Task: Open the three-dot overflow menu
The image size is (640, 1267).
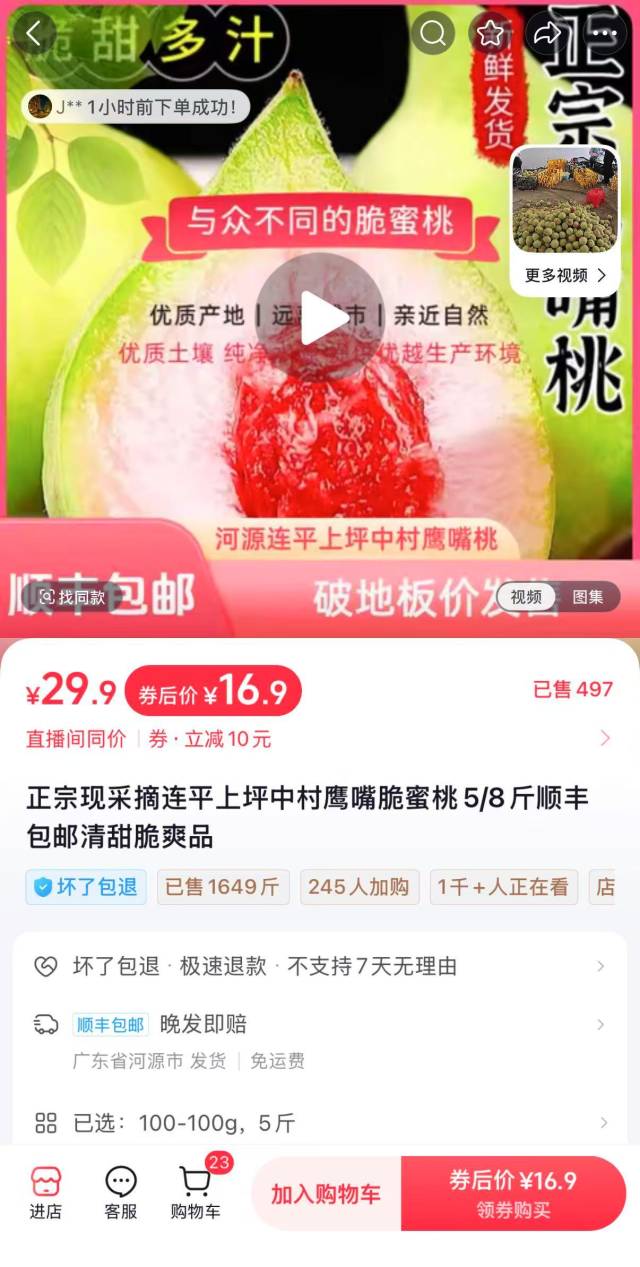Action: tap(604, 34)
